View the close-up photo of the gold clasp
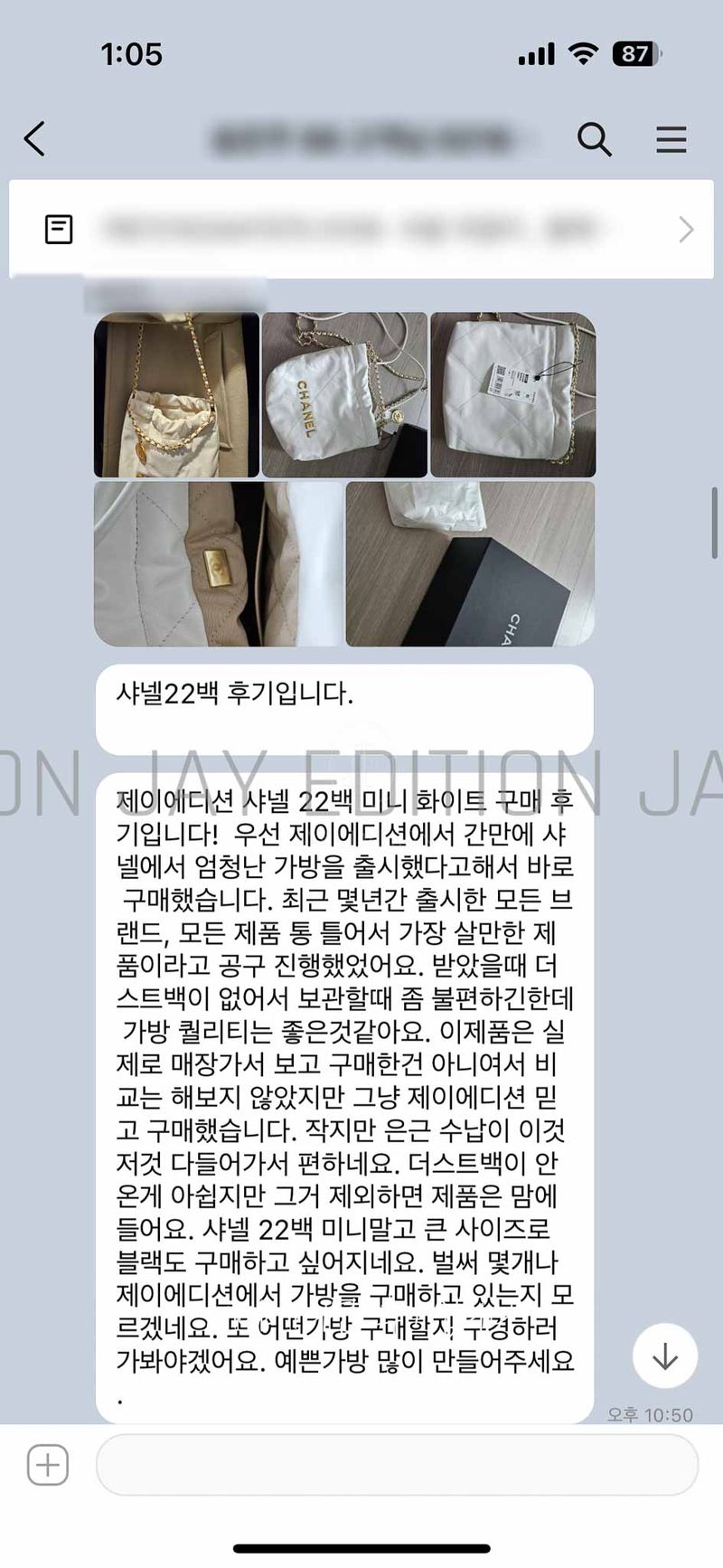Screen dimensions: 723x1568 coord(218,563)
